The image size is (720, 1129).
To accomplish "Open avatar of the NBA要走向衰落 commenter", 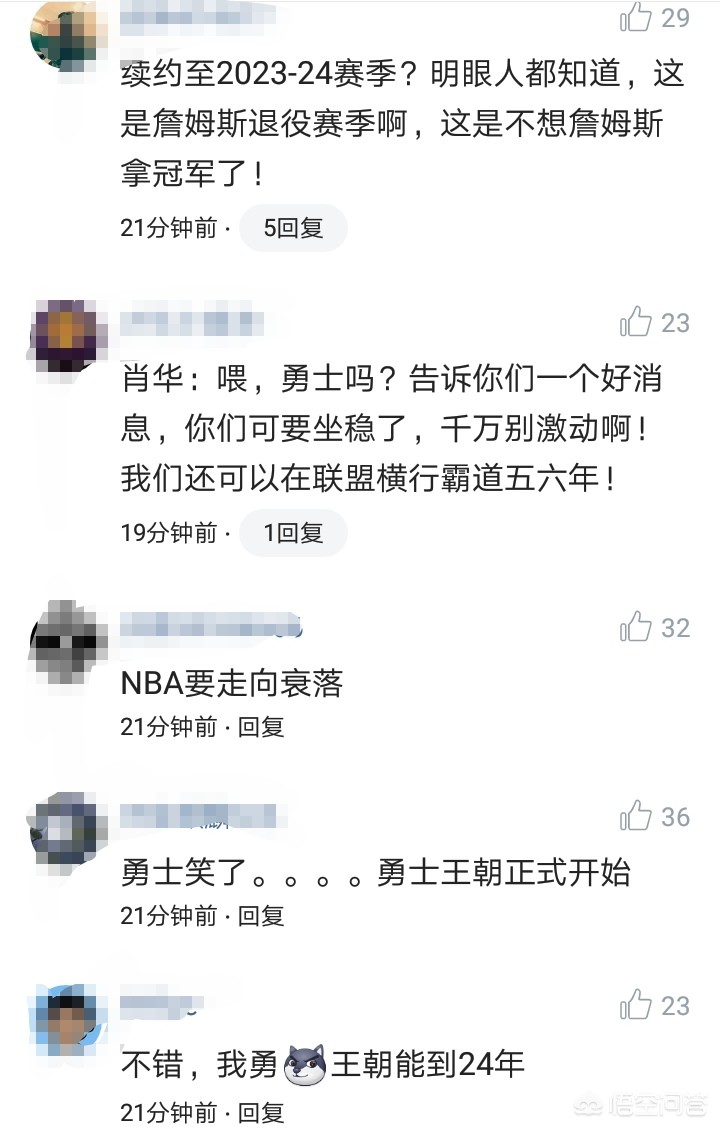I will [69, 640].
